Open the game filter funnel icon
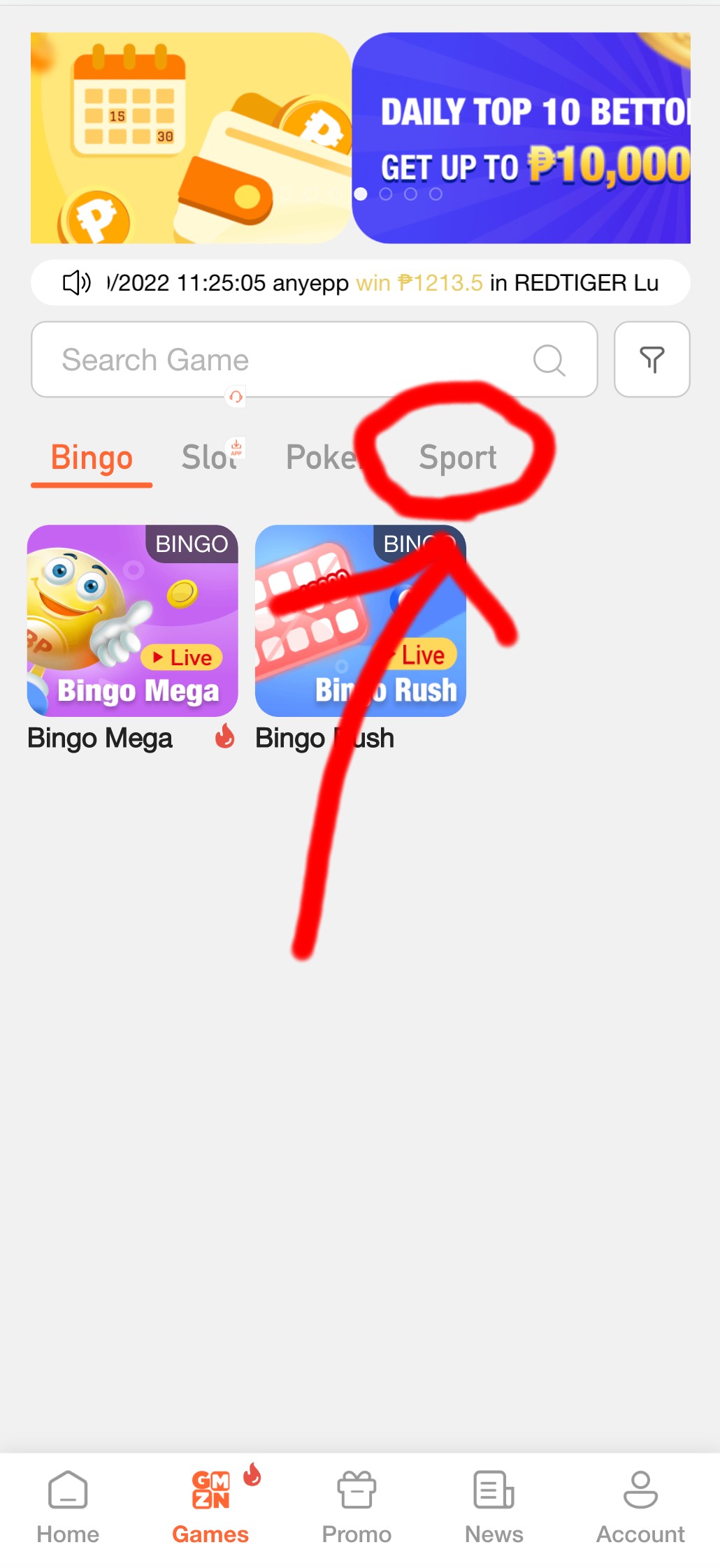 tap(651, 359)
